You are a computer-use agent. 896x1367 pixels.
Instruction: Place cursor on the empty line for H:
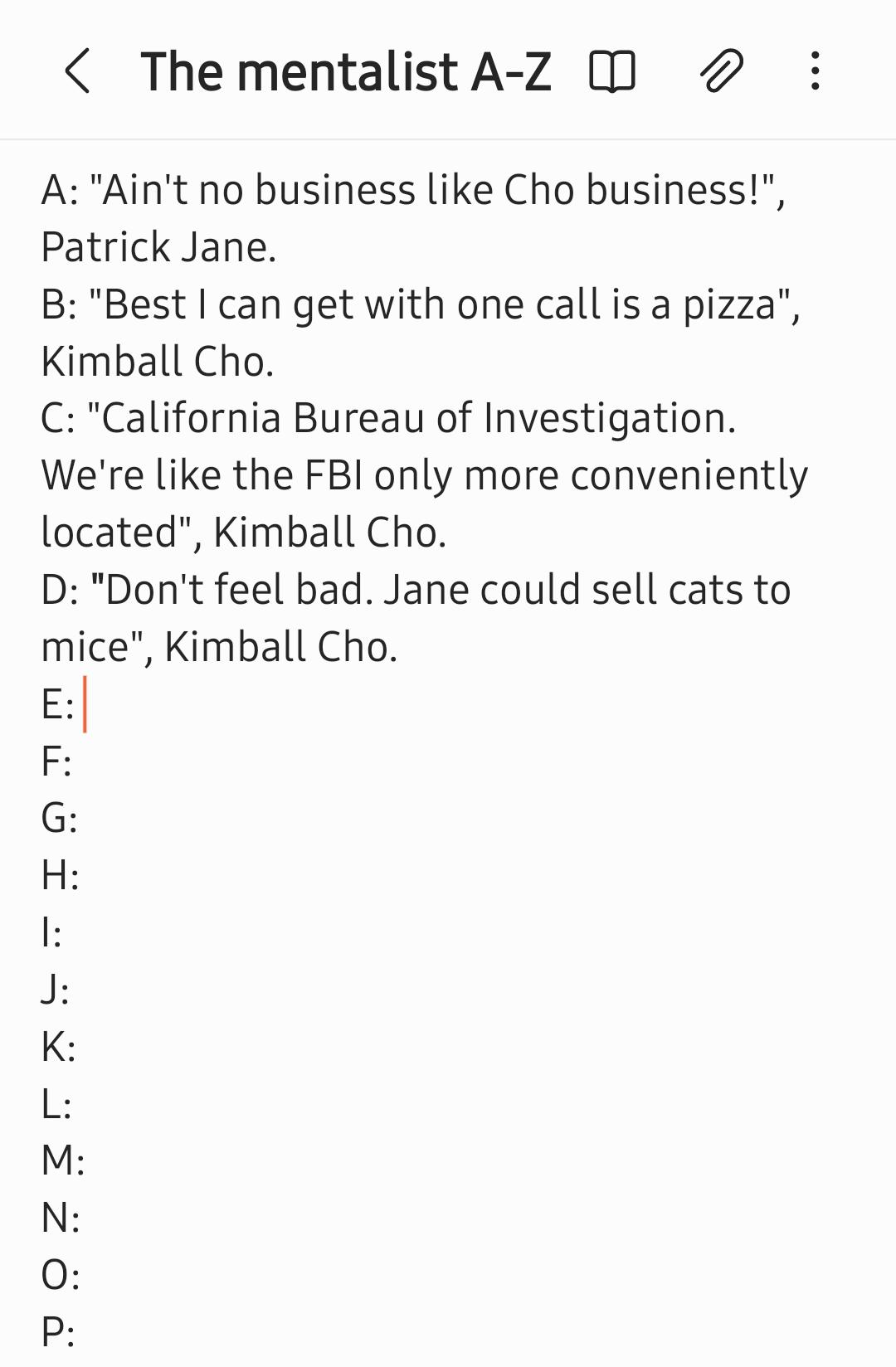[63, 878]
